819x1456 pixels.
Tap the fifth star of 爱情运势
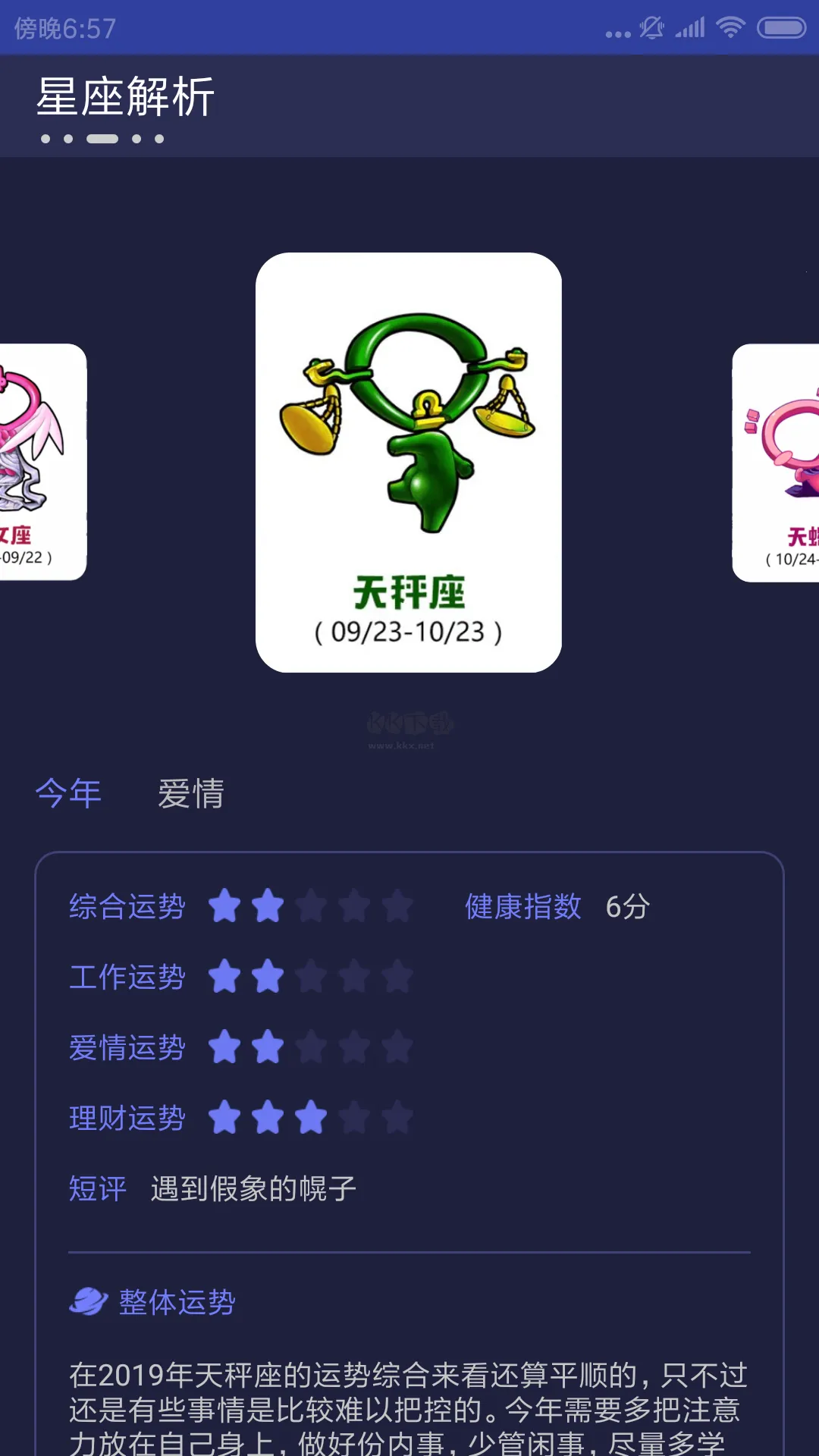tap(397, 1047)
